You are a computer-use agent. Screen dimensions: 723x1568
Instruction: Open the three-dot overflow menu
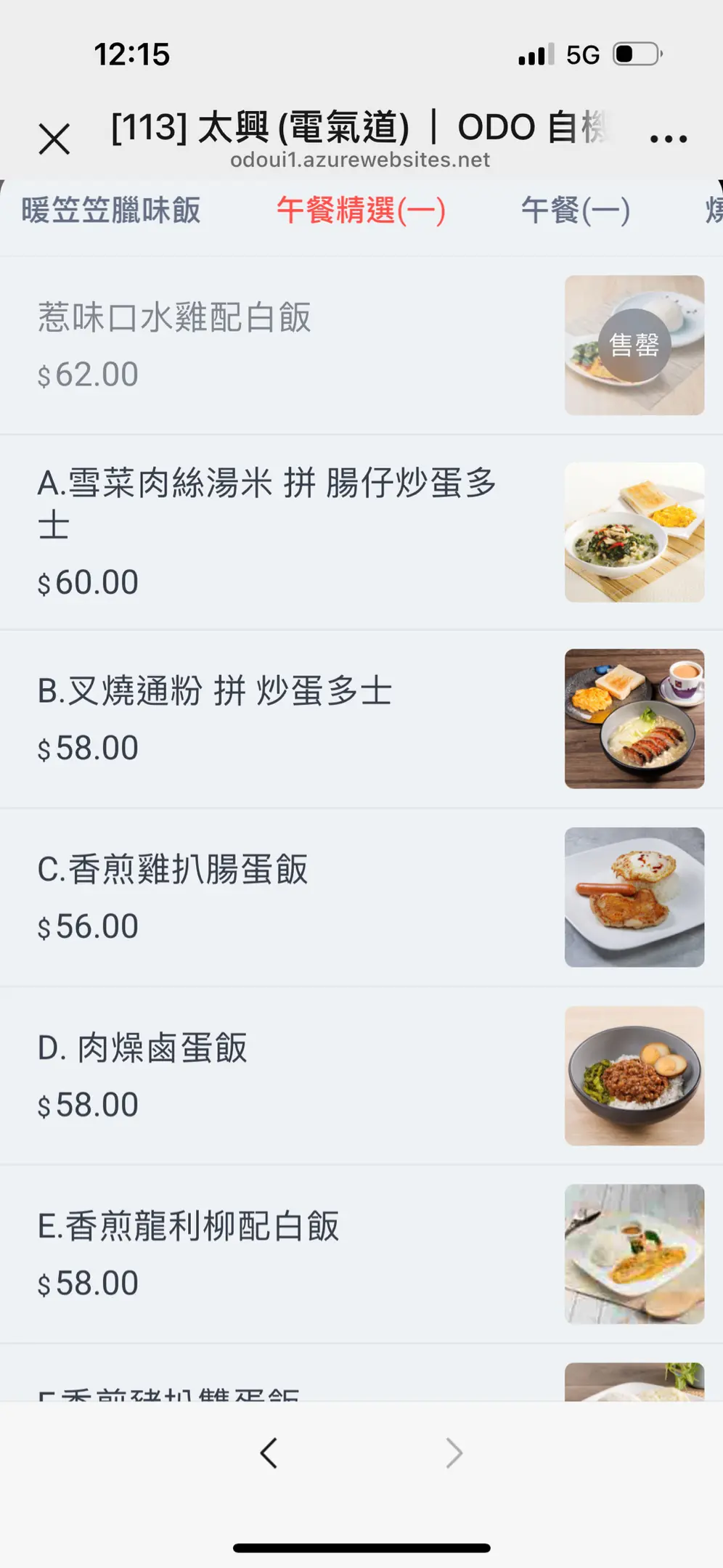[668, 139]
